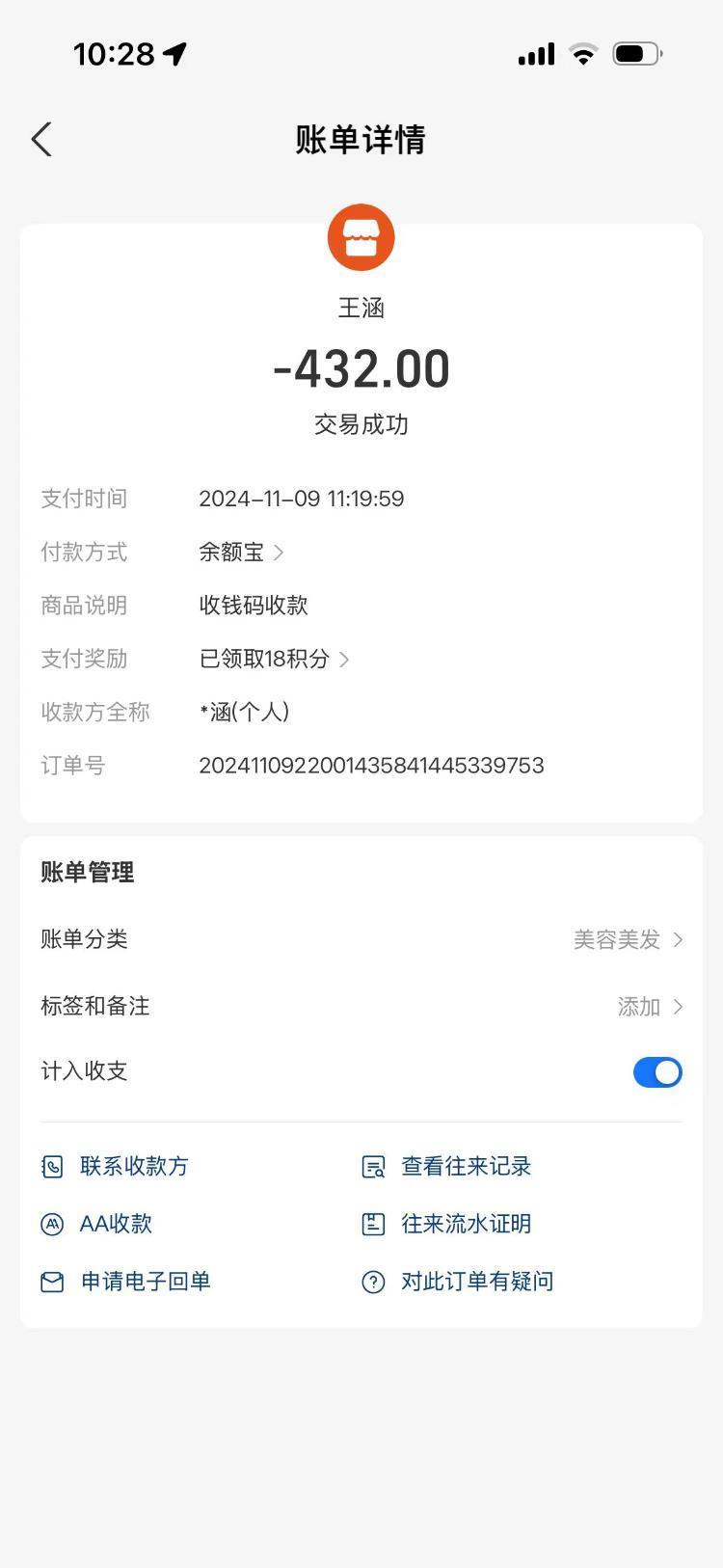Add a tag via 标签和备注
The image size is (723, 1568).
click(361, 1007)
